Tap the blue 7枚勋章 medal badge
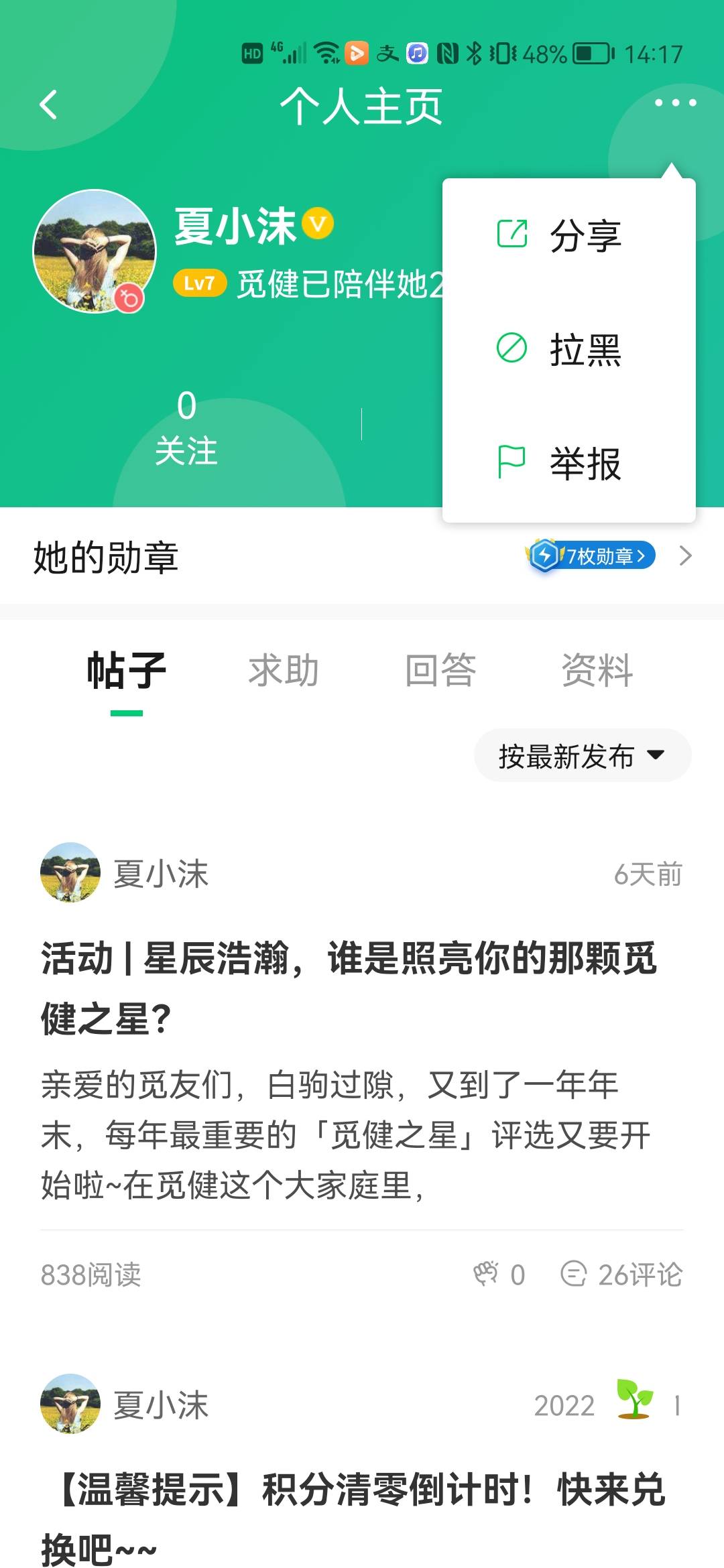The height and width of the screenshot is (1568, 724). point(590,556)
